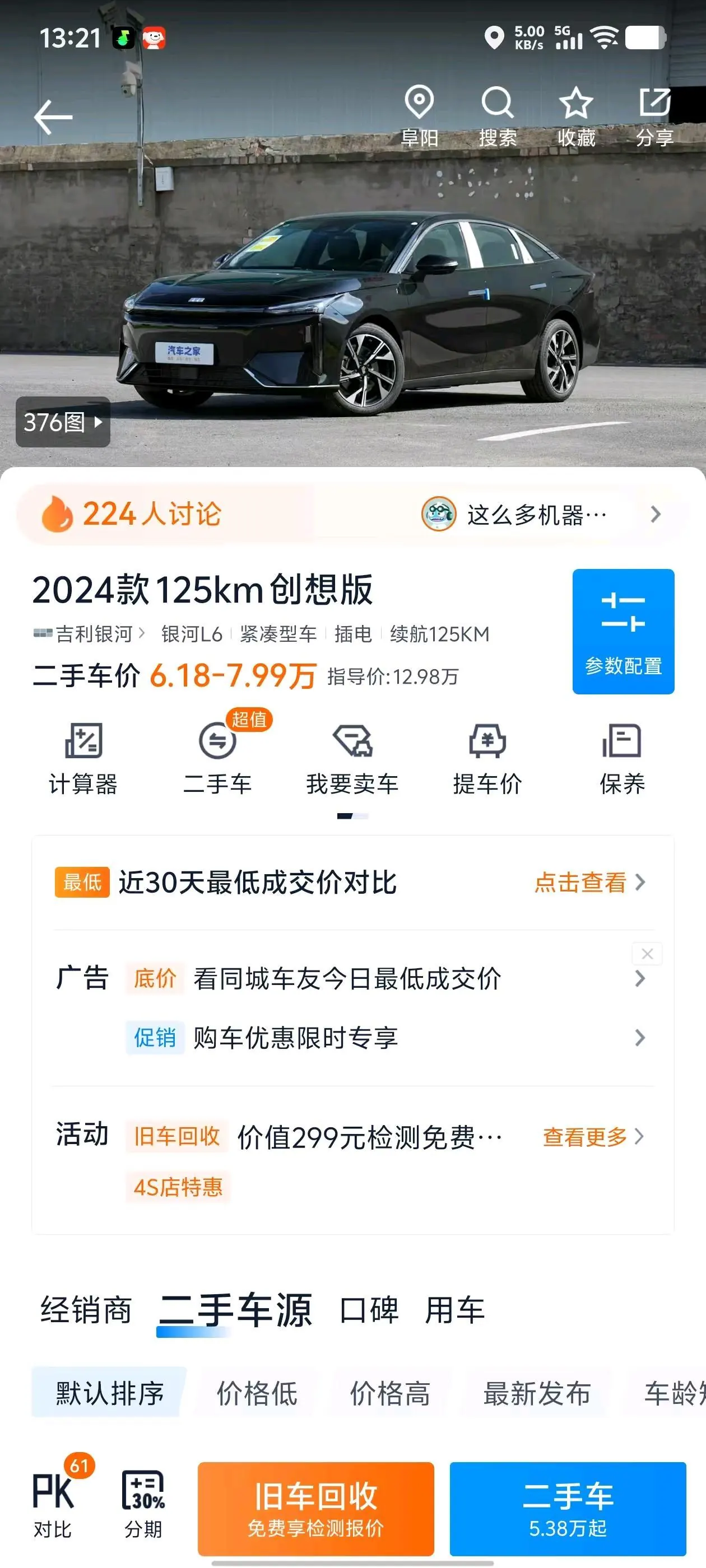Tap 查看更多 in the 活动 section
This screenshot has width=706, height=1568.
pyautogui.click(x=593, y=1136)
